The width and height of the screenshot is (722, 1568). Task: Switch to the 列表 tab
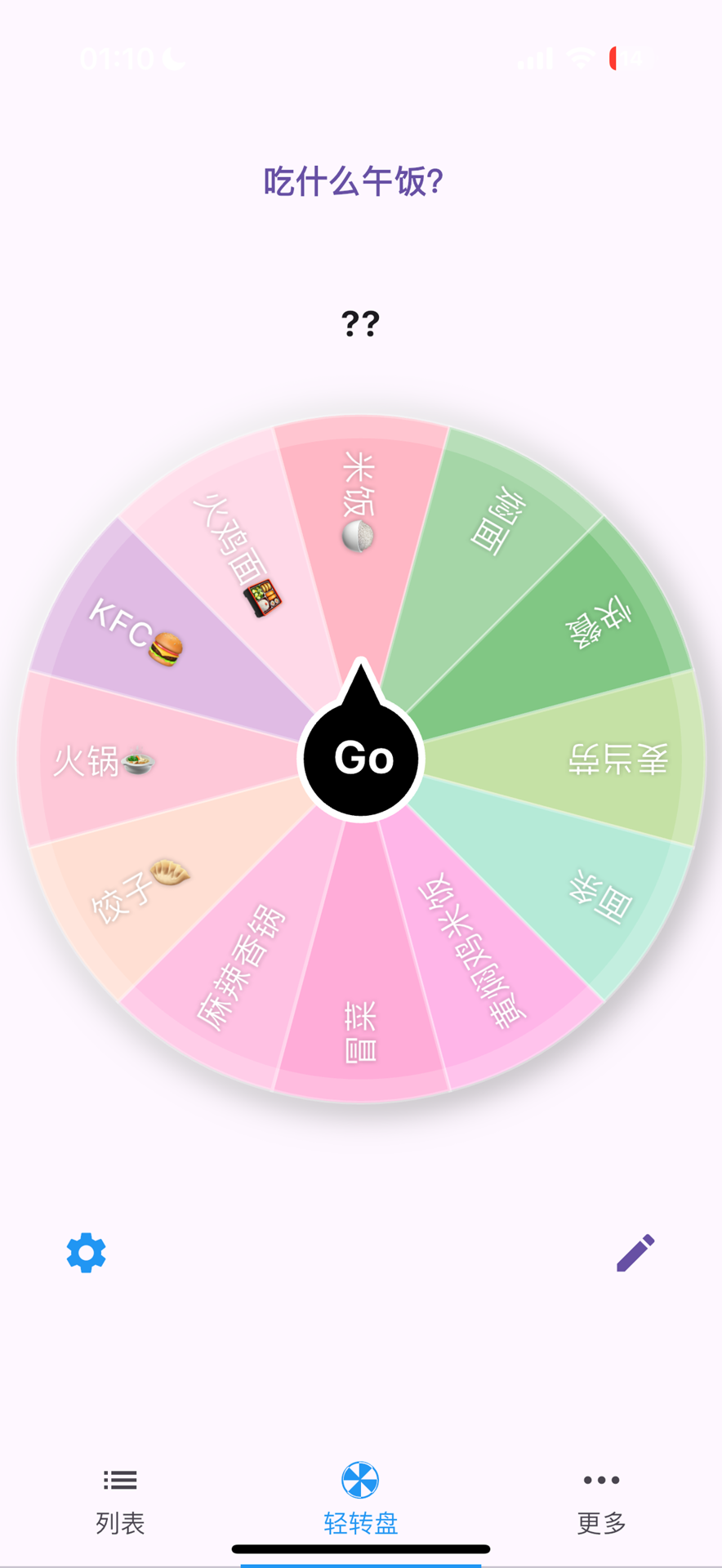coord(120,1499)
